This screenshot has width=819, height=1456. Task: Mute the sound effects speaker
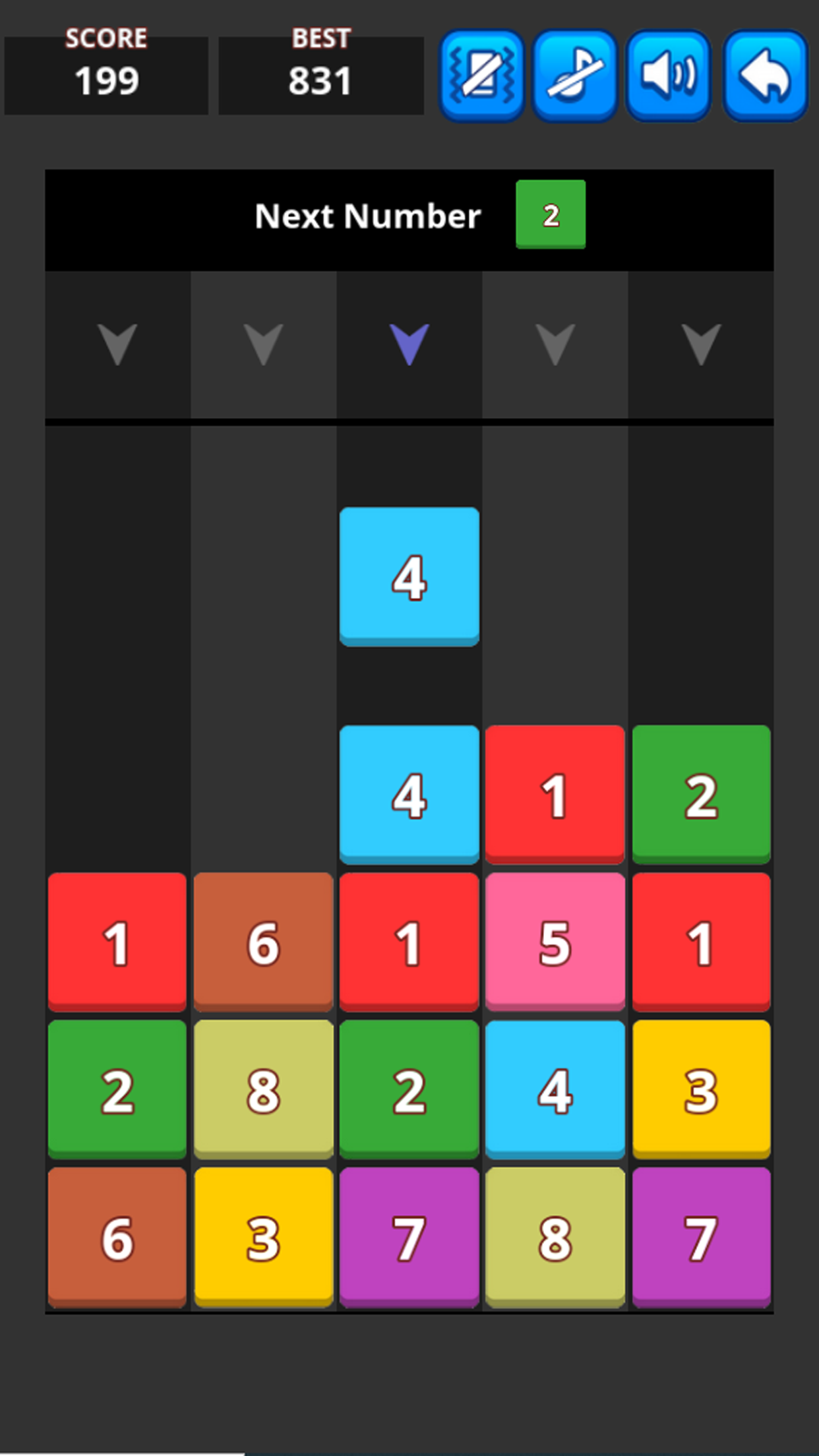point(669,75)
